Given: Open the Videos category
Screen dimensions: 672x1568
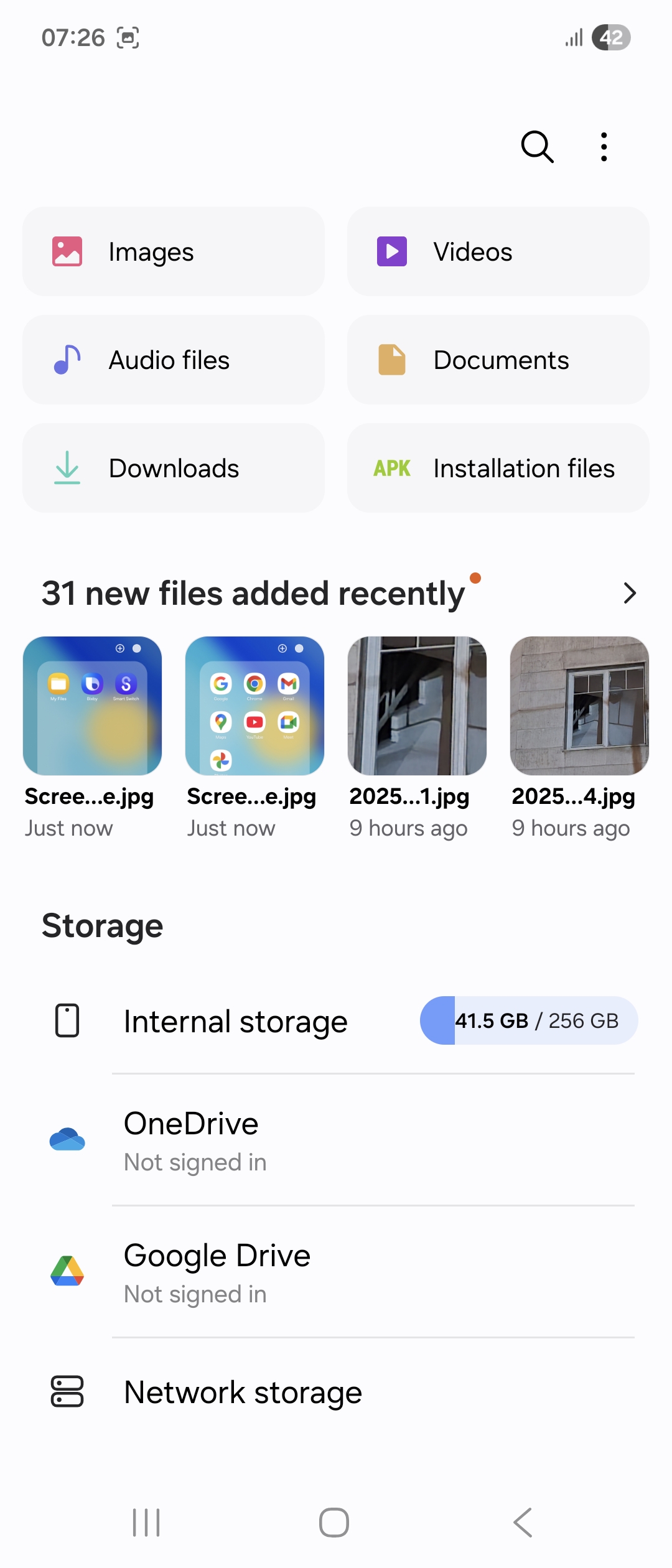Looking at the screenshot, I should click(498, 251).
